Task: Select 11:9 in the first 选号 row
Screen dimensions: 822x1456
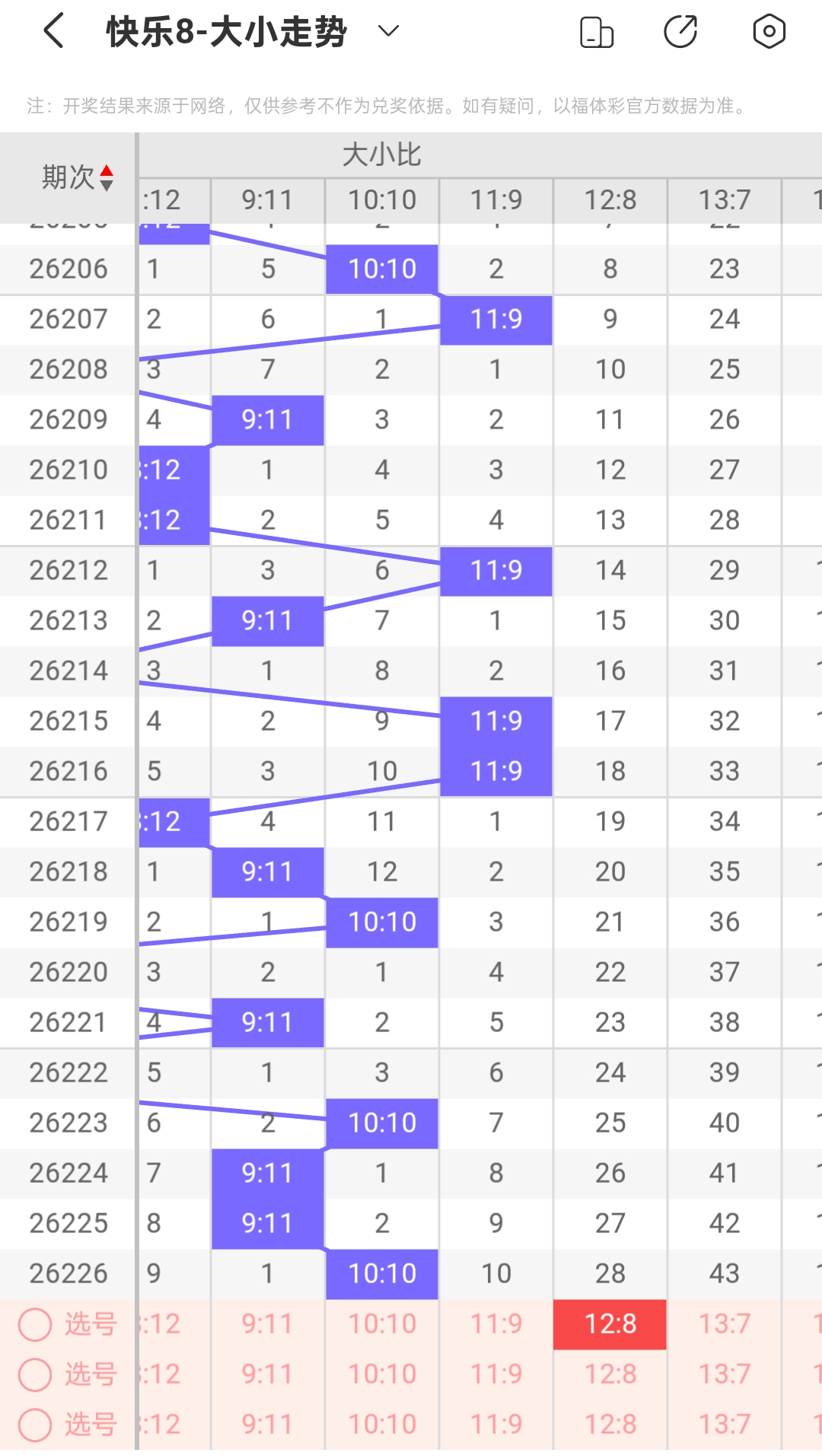Action: 496,1324
